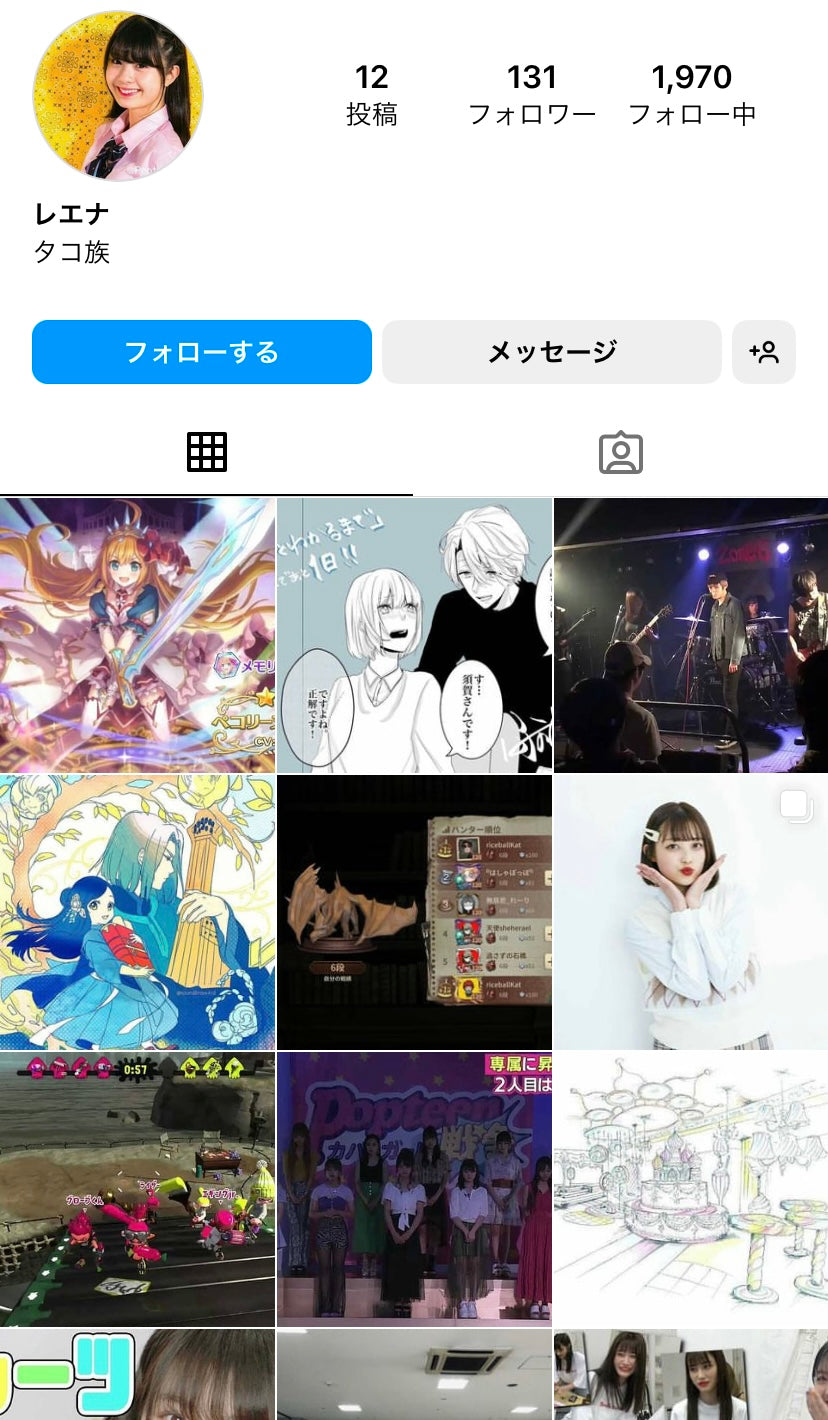Open the live band stage post
The image size is (828, 1420).
(691, 635)
